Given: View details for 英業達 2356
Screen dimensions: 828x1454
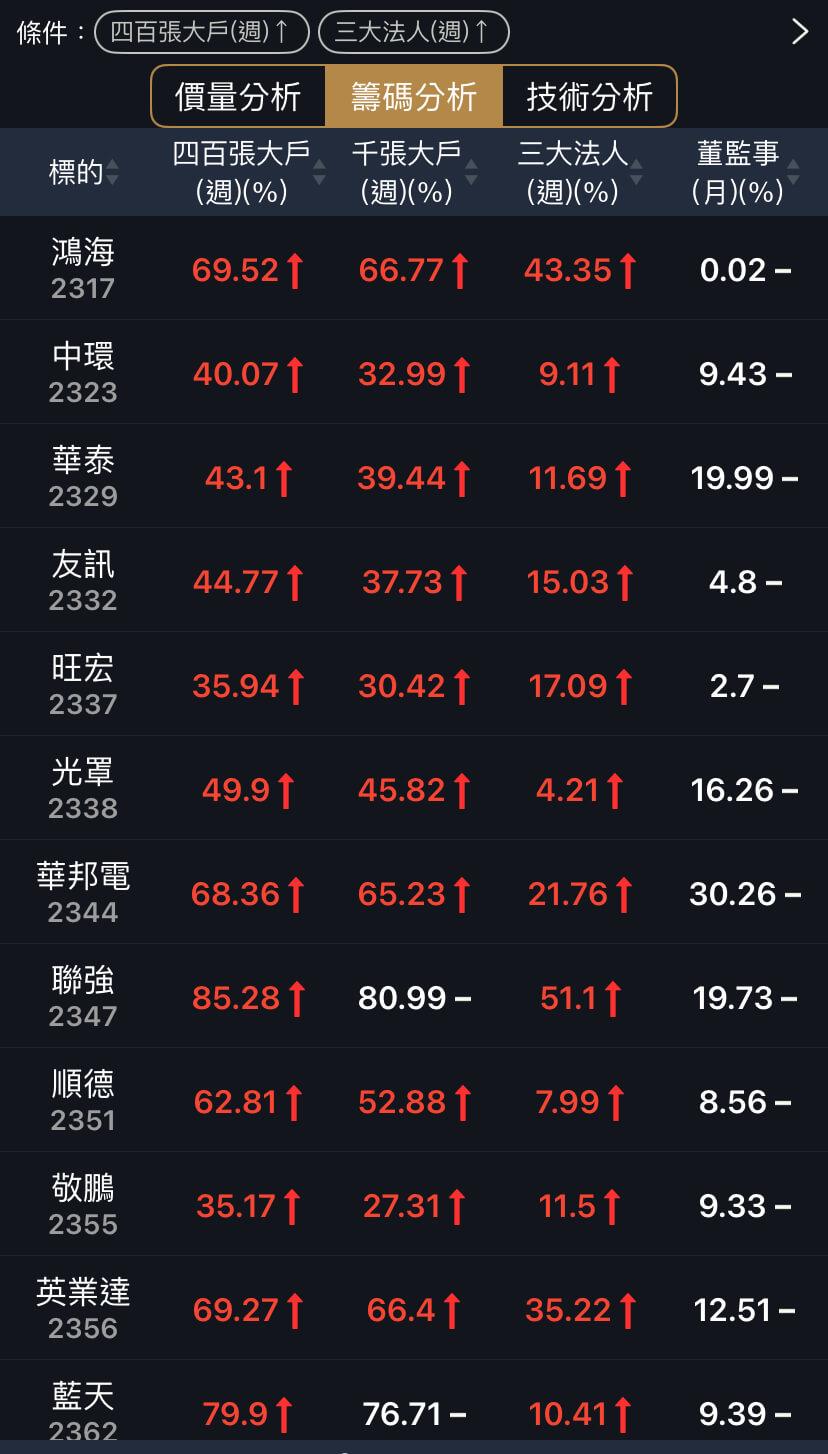Looking at the screenshot, I should click(x=84, y=1308).
